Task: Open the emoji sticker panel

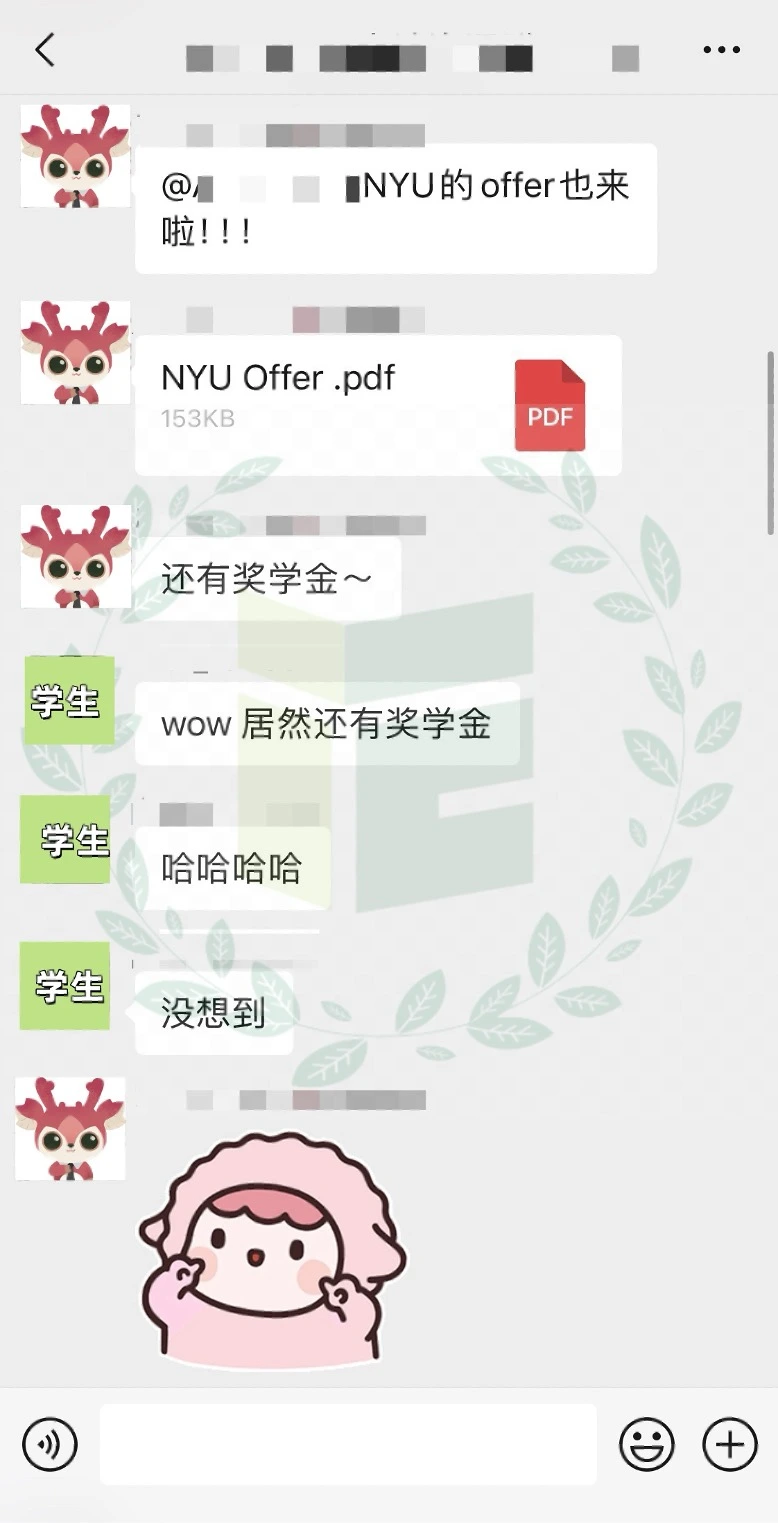Action: point(647,1445)
